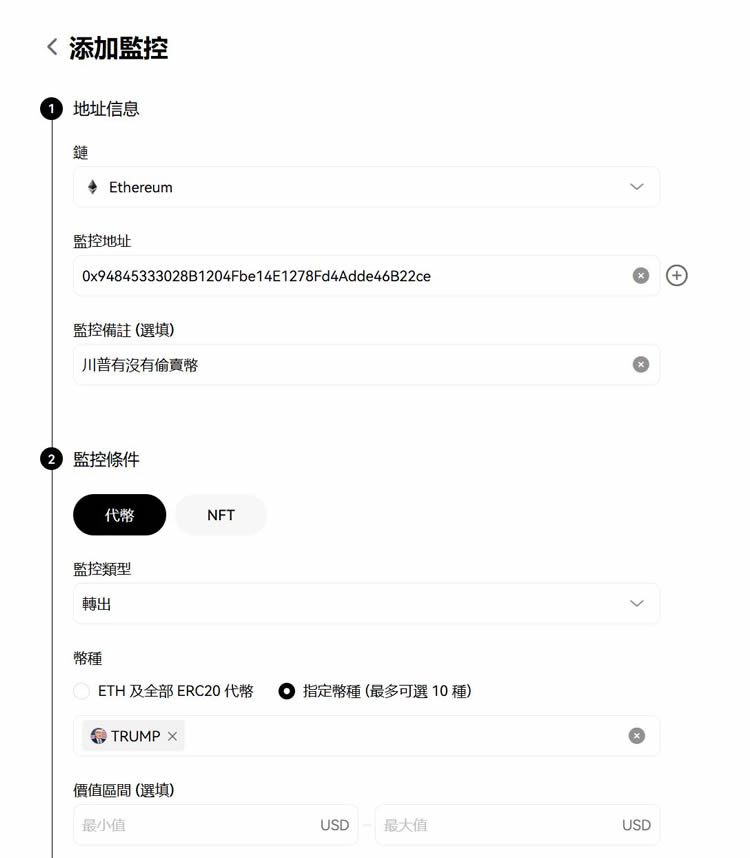Clear the monitored address with the X icon

click(641, 275)
